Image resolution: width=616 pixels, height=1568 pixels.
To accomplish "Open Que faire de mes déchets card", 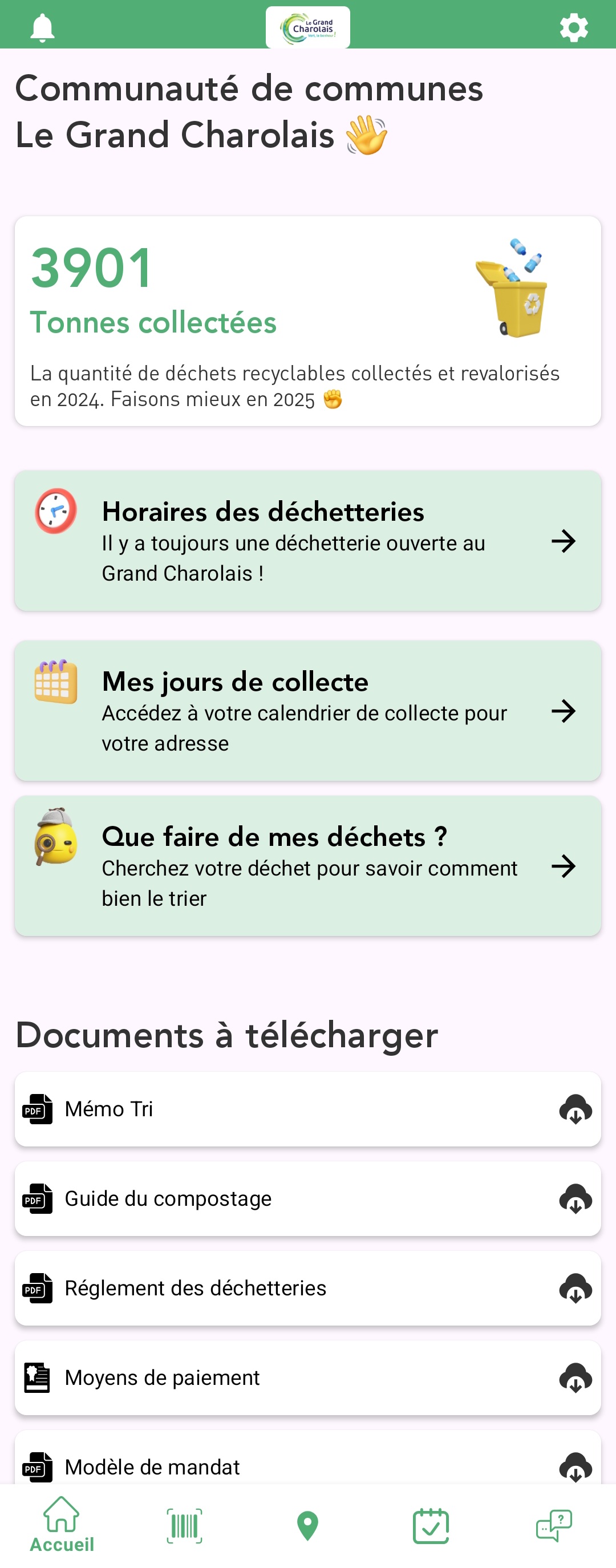I will pos(307,865).
